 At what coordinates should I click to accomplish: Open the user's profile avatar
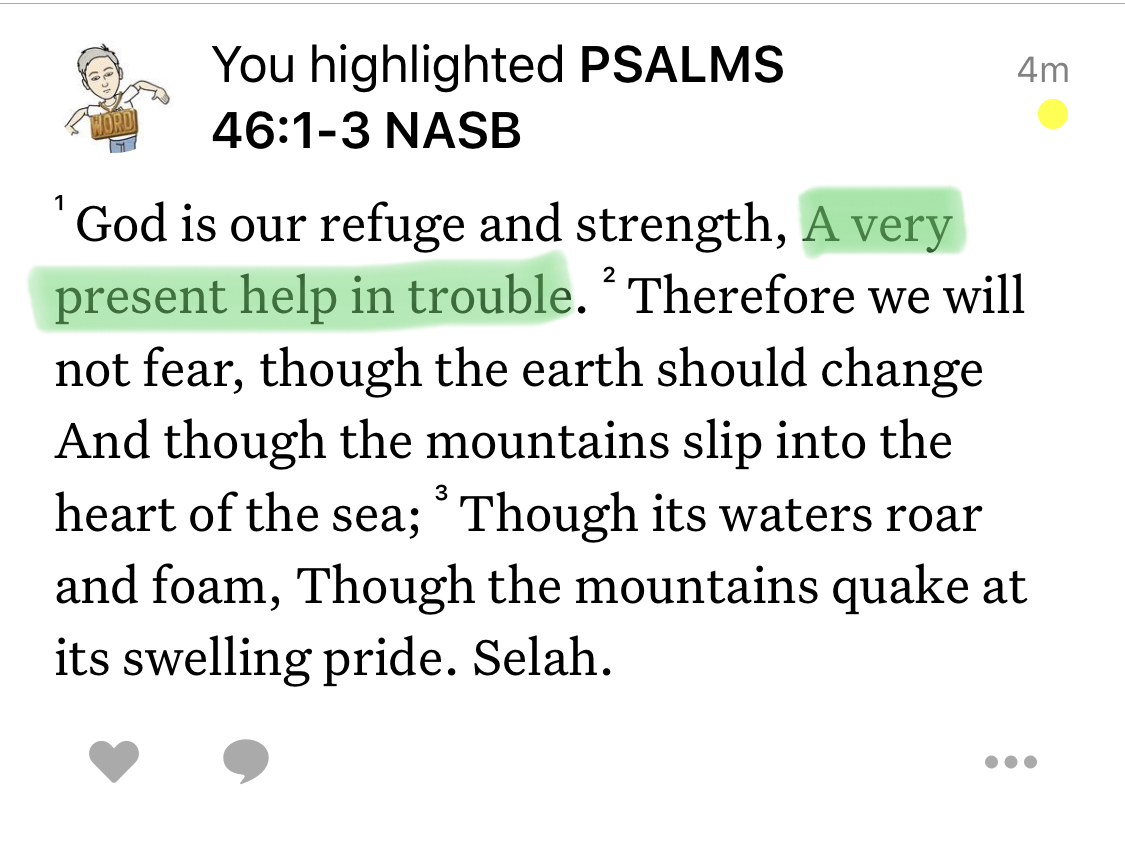pyautogui.click(x=111, y=99)
